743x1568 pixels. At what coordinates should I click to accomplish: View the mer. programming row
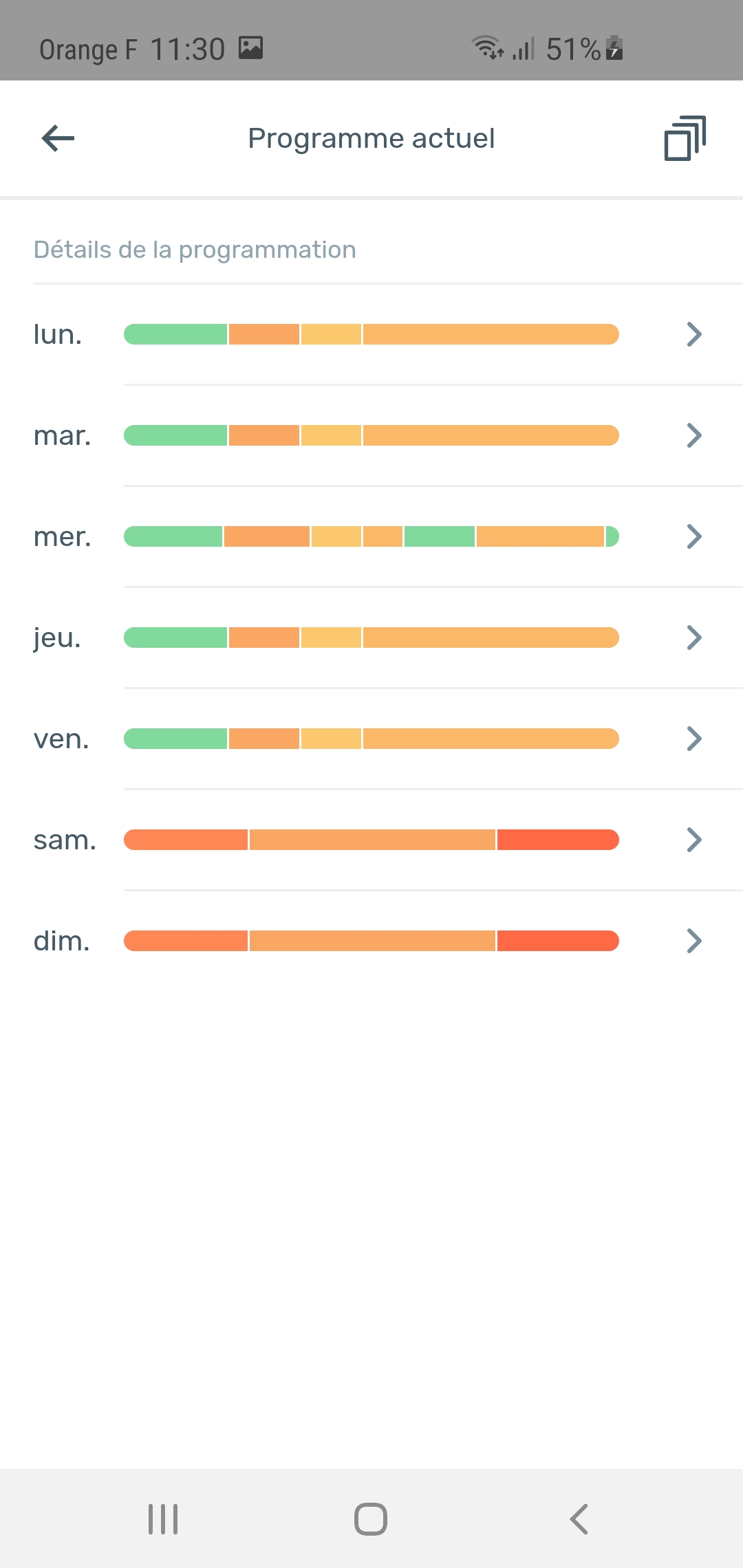371,536
